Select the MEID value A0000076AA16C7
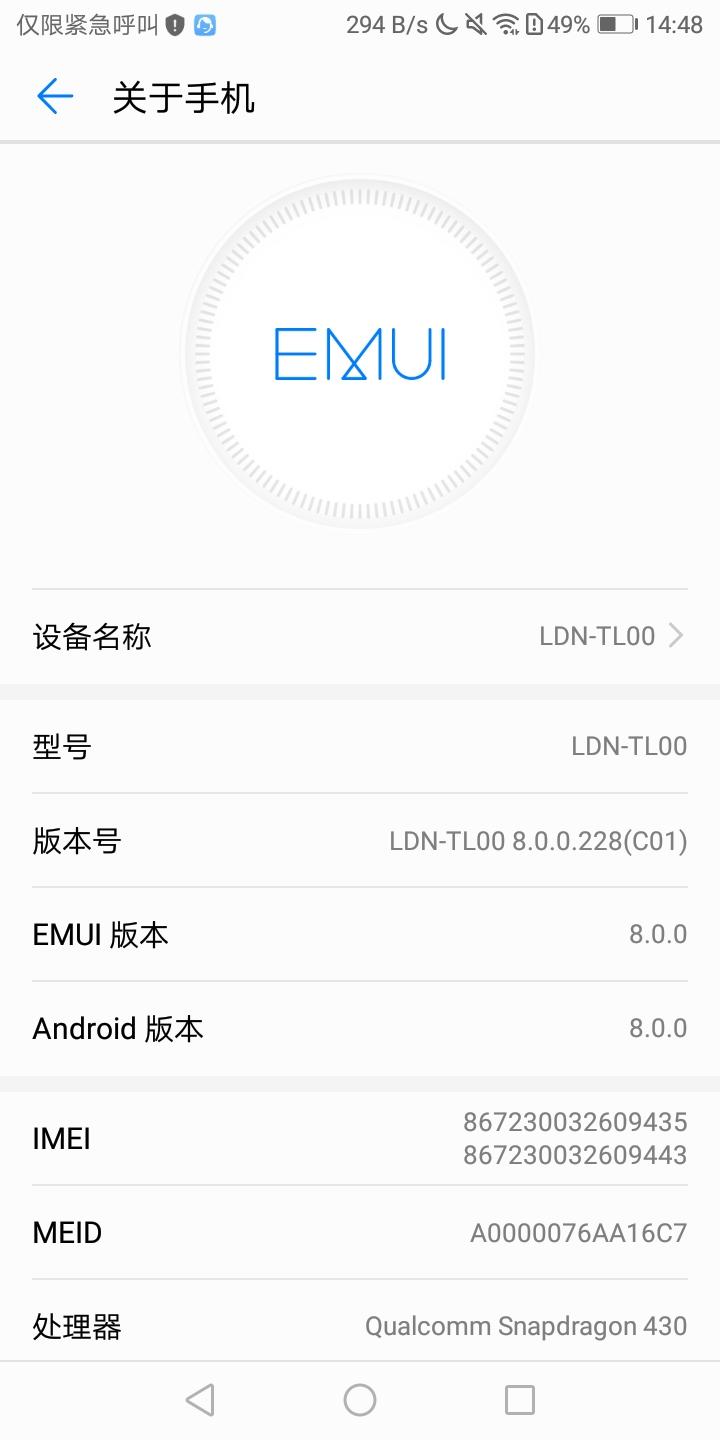The image size is (720, 1440). pos(578,1232)
